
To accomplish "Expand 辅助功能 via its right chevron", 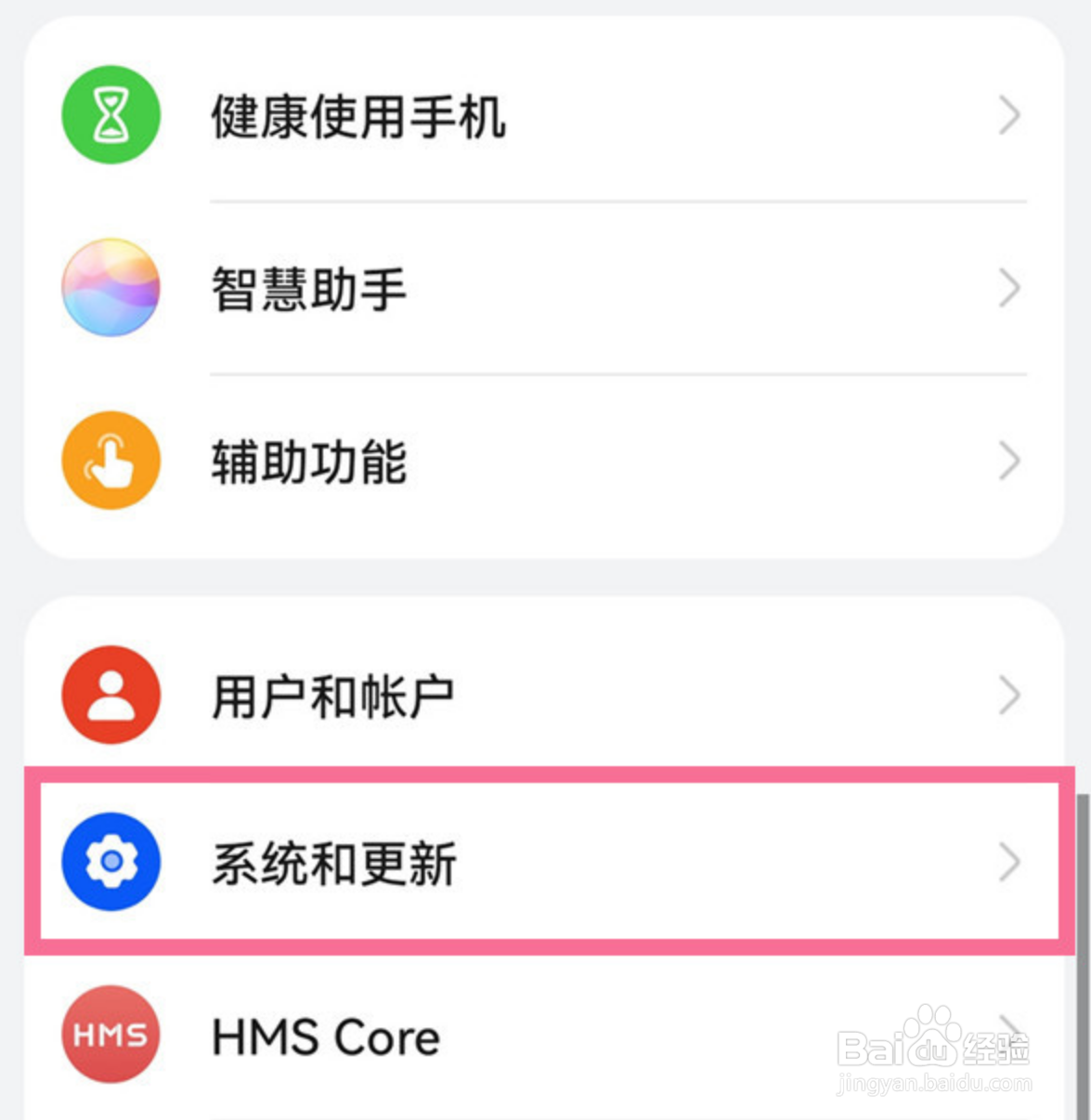I will [1009, 461].
